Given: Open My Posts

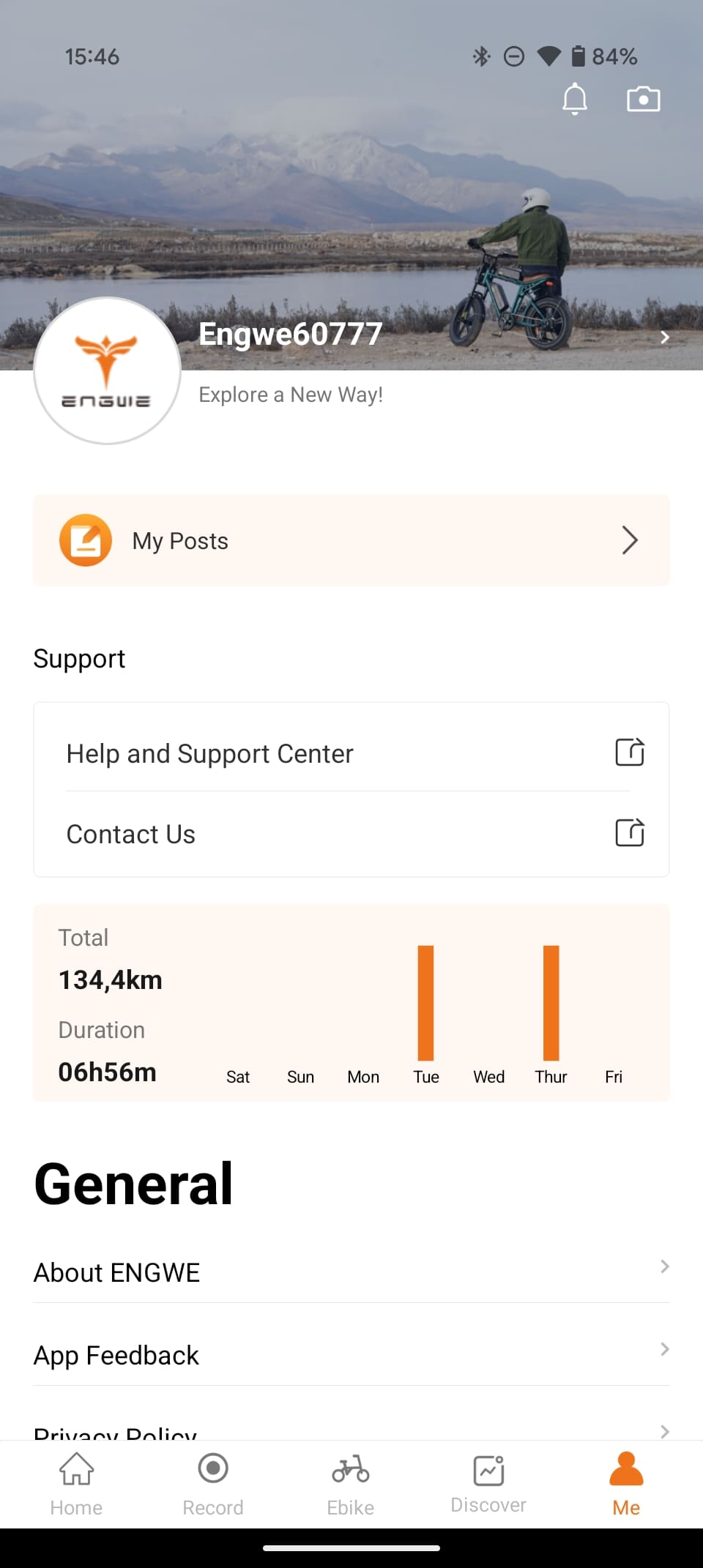Looking at the screenshot, I should pos(351,540).
